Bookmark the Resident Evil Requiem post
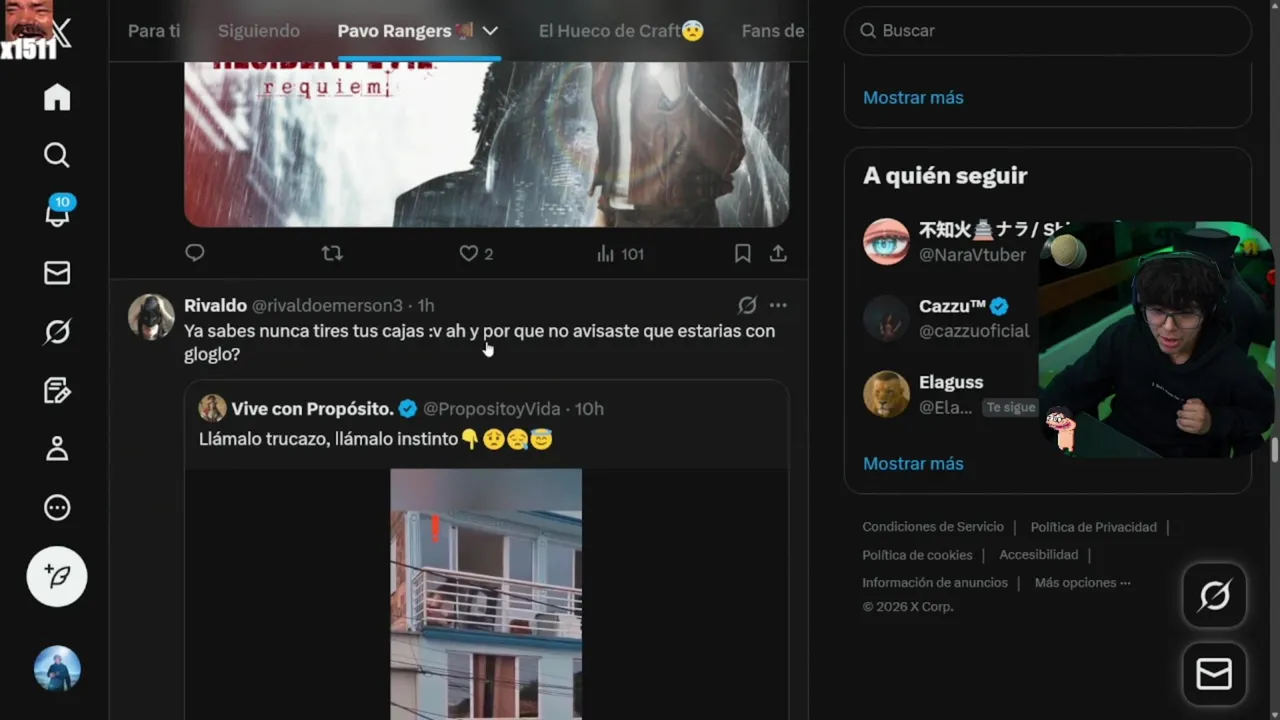The height and width of the screenshot is (720, 1280). click(x=742, y=254)
